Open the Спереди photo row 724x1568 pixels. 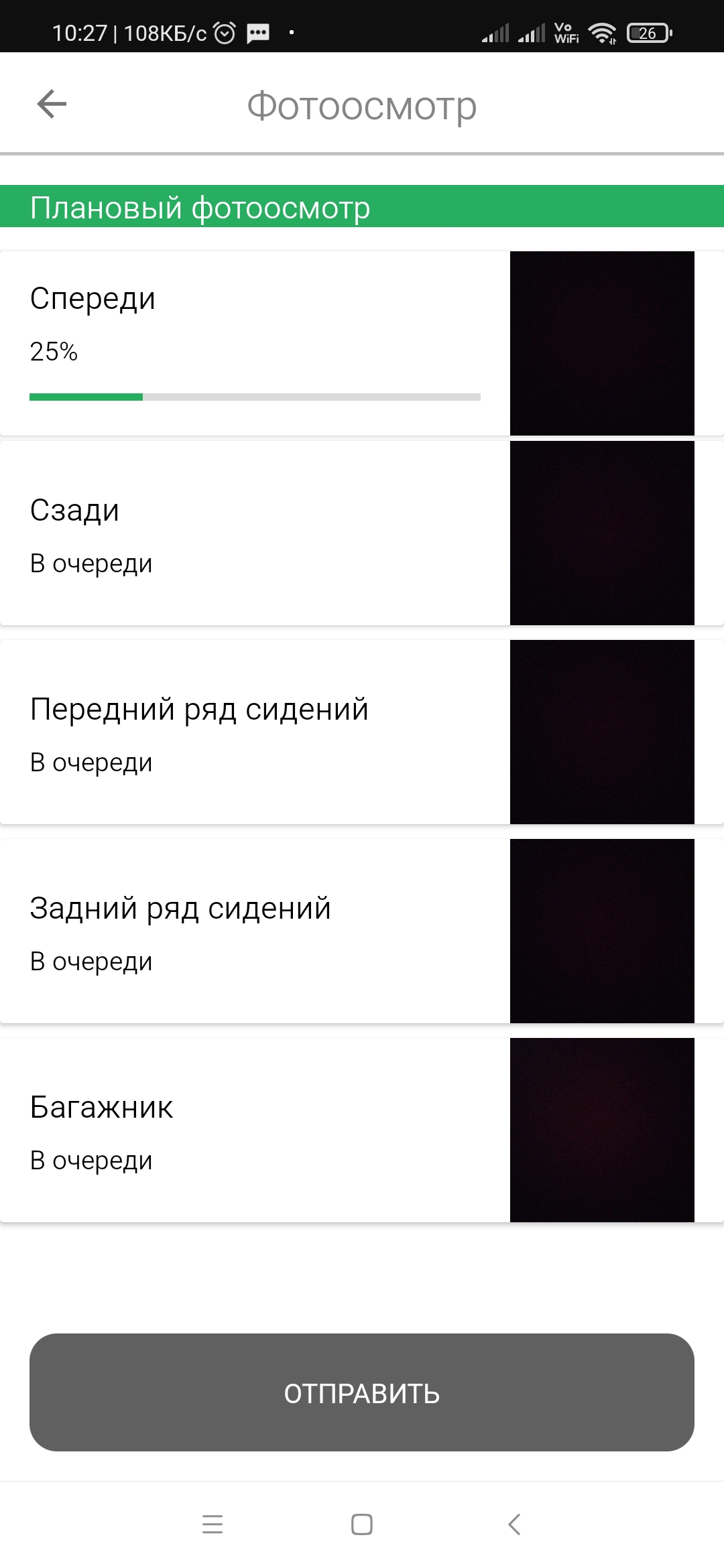[x=255, y=343]
